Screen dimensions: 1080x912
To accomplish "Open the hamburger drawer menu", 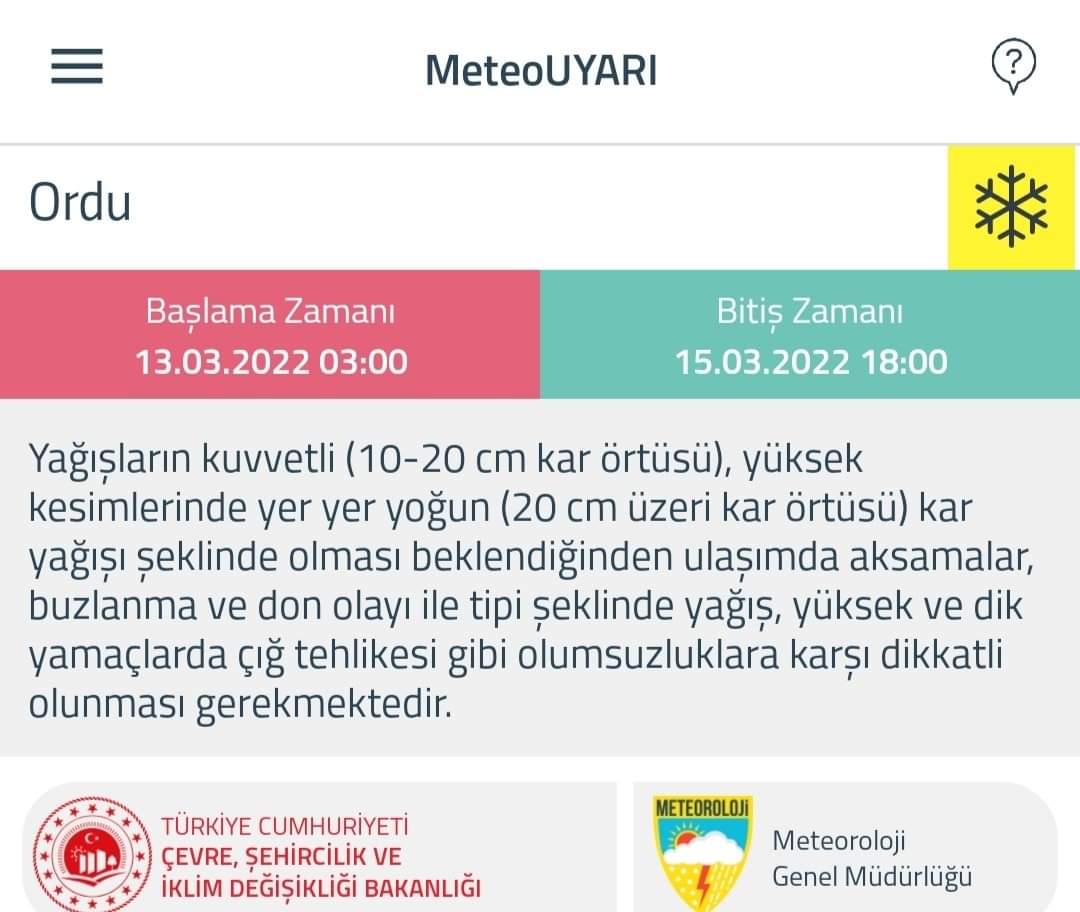I will (77, 67).
